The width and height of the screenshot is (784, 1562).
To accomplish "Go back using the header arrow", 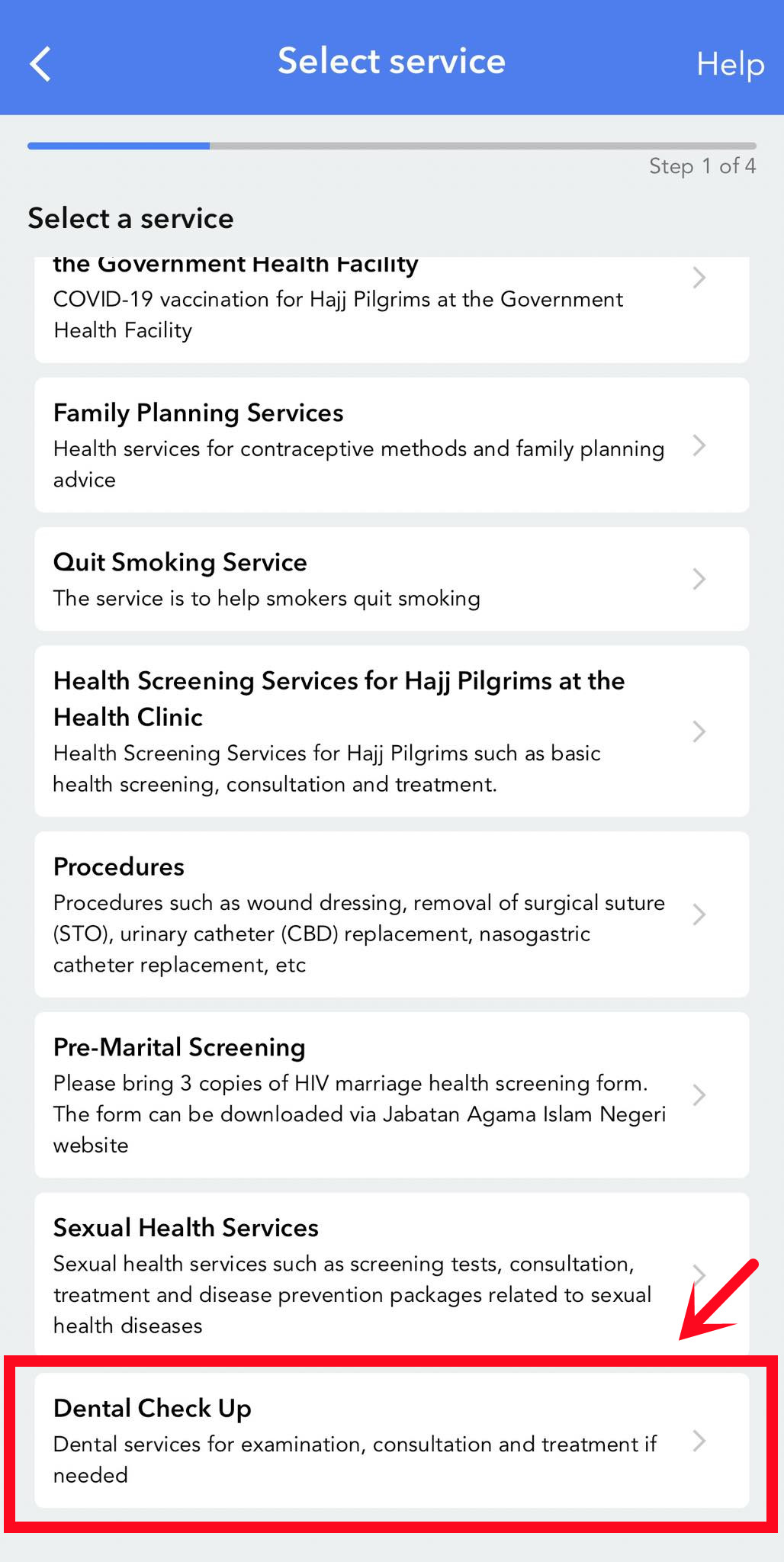I will (x=40, y=63).
